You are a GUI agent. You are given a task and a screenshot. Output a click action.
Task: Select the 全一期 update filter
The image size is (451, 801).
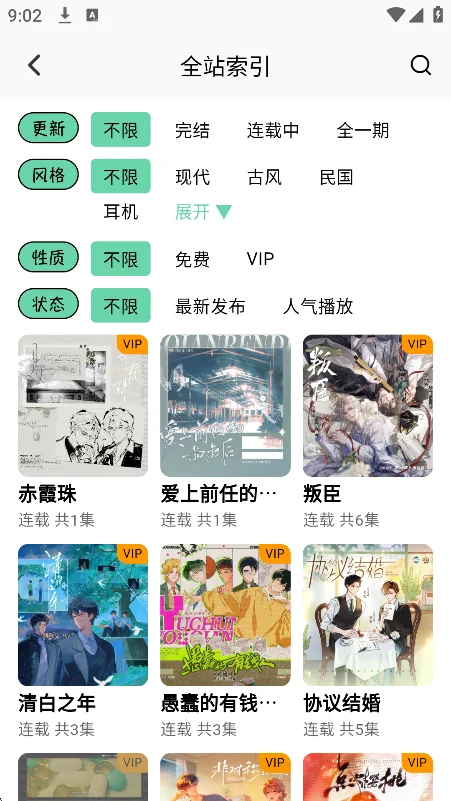[363, 130]
